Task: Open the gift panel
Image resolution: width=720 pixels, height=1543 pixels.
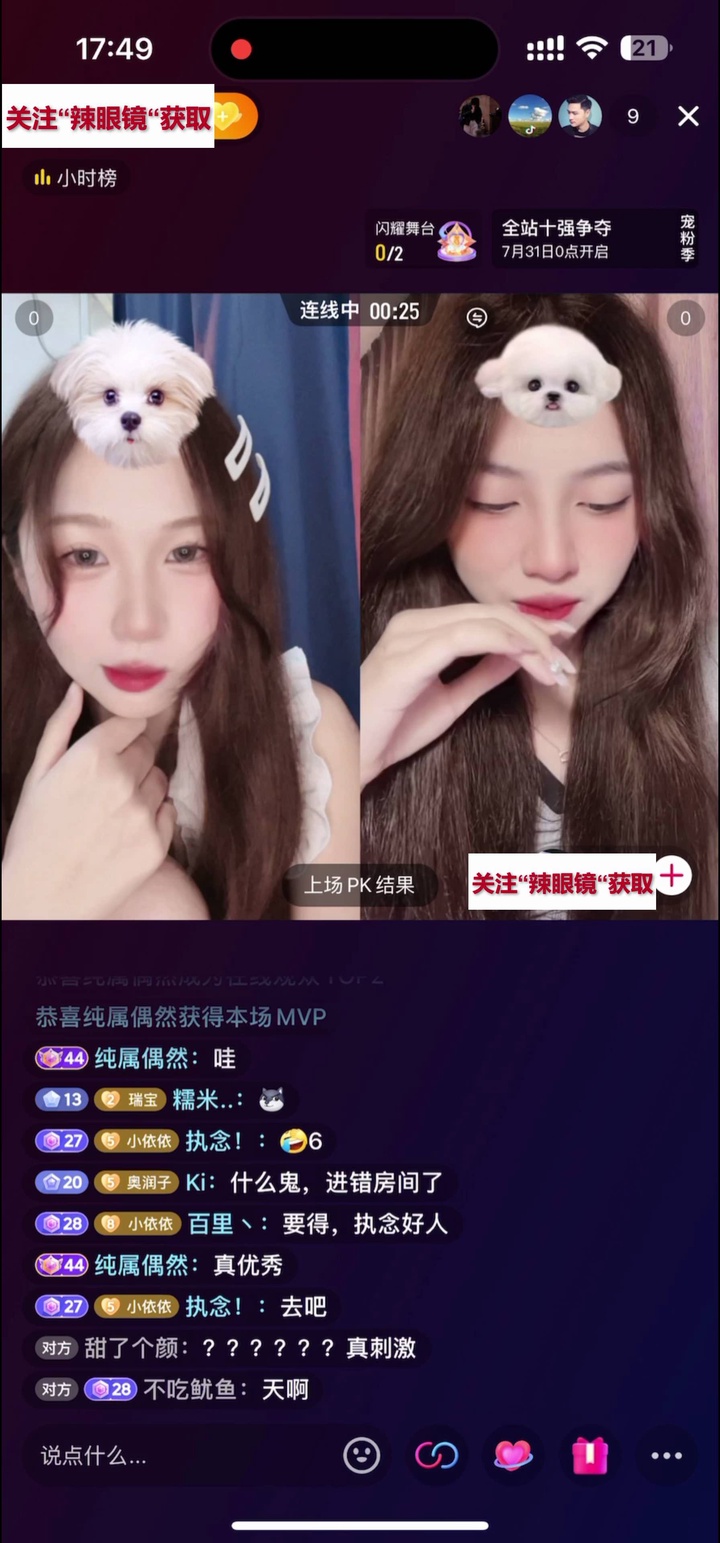Action: click(590, 1455)
